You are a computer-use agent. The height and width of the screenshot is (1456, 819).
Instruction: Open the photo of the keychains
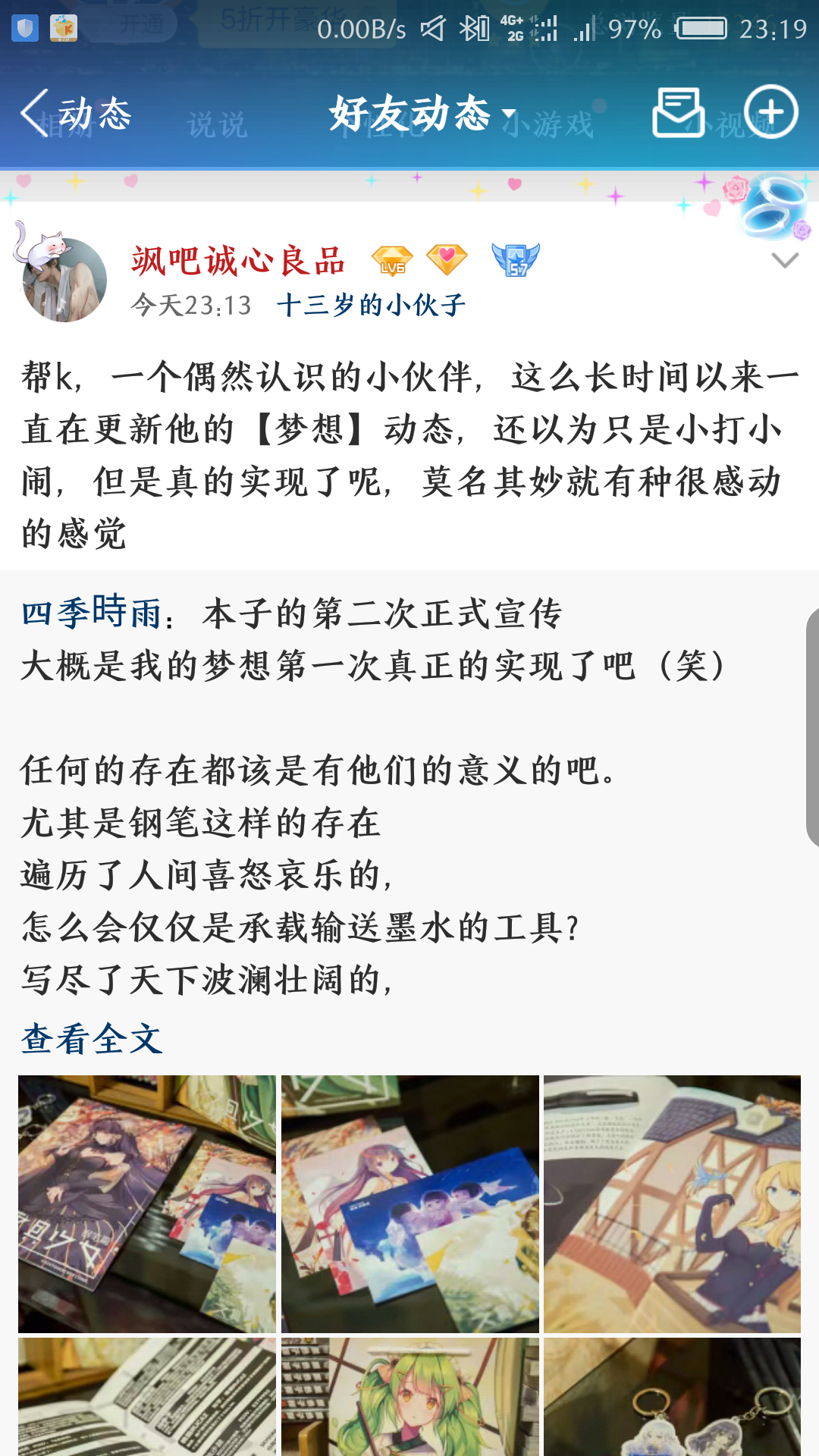[x=672, y=1397]
